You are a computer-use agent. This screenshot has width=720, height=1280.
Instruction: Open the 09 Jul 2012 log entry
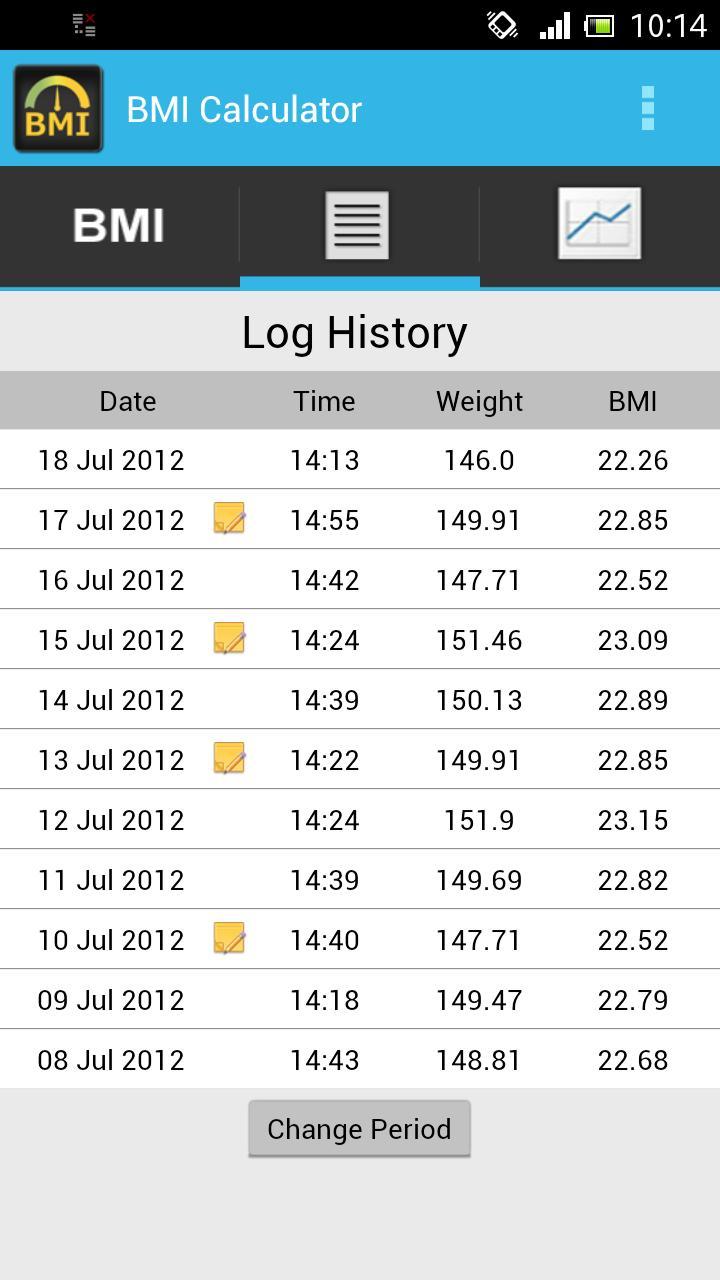pos(359,1000)
